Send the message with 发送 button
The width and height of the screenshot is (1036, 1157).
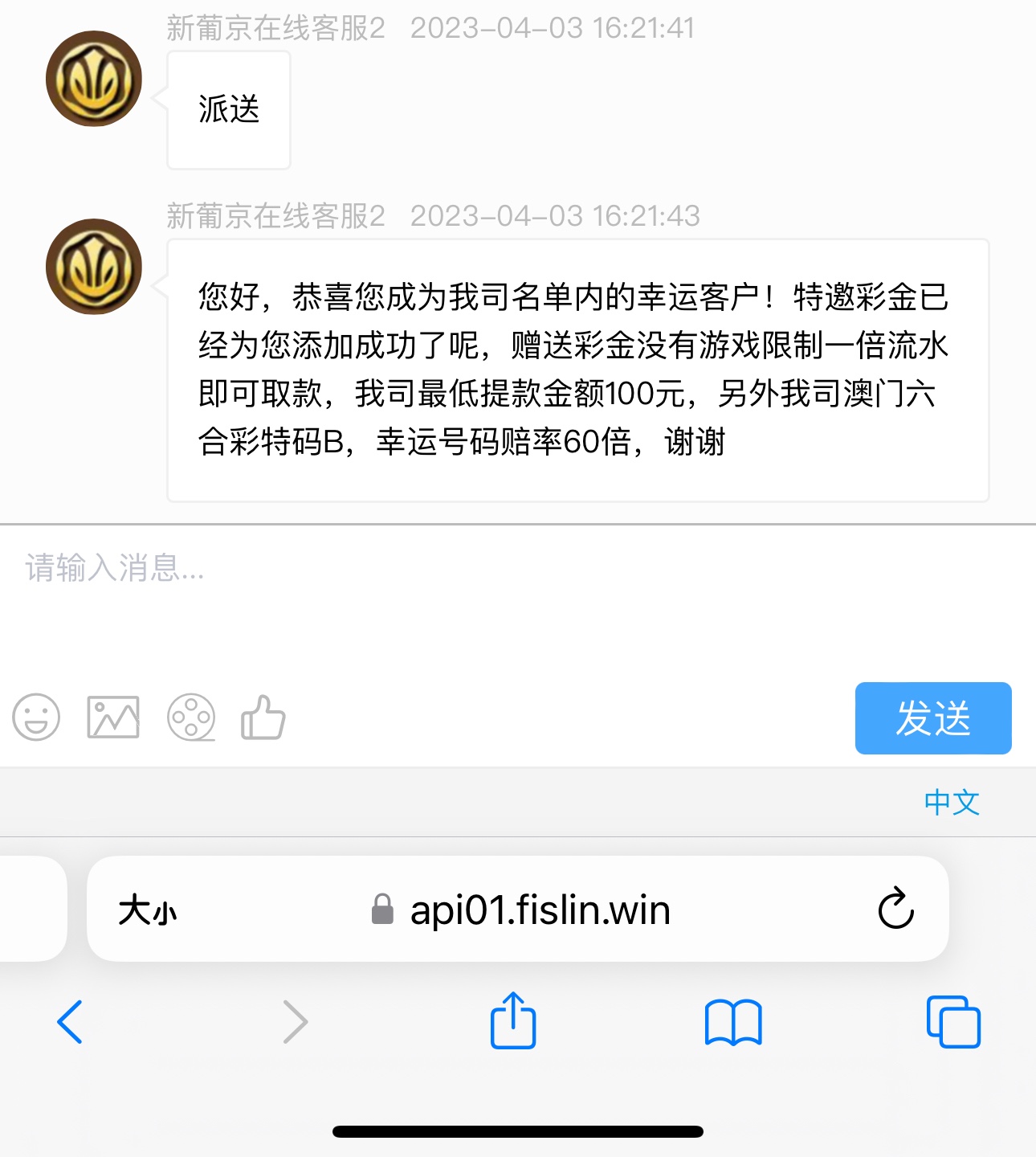pos(932,718)
